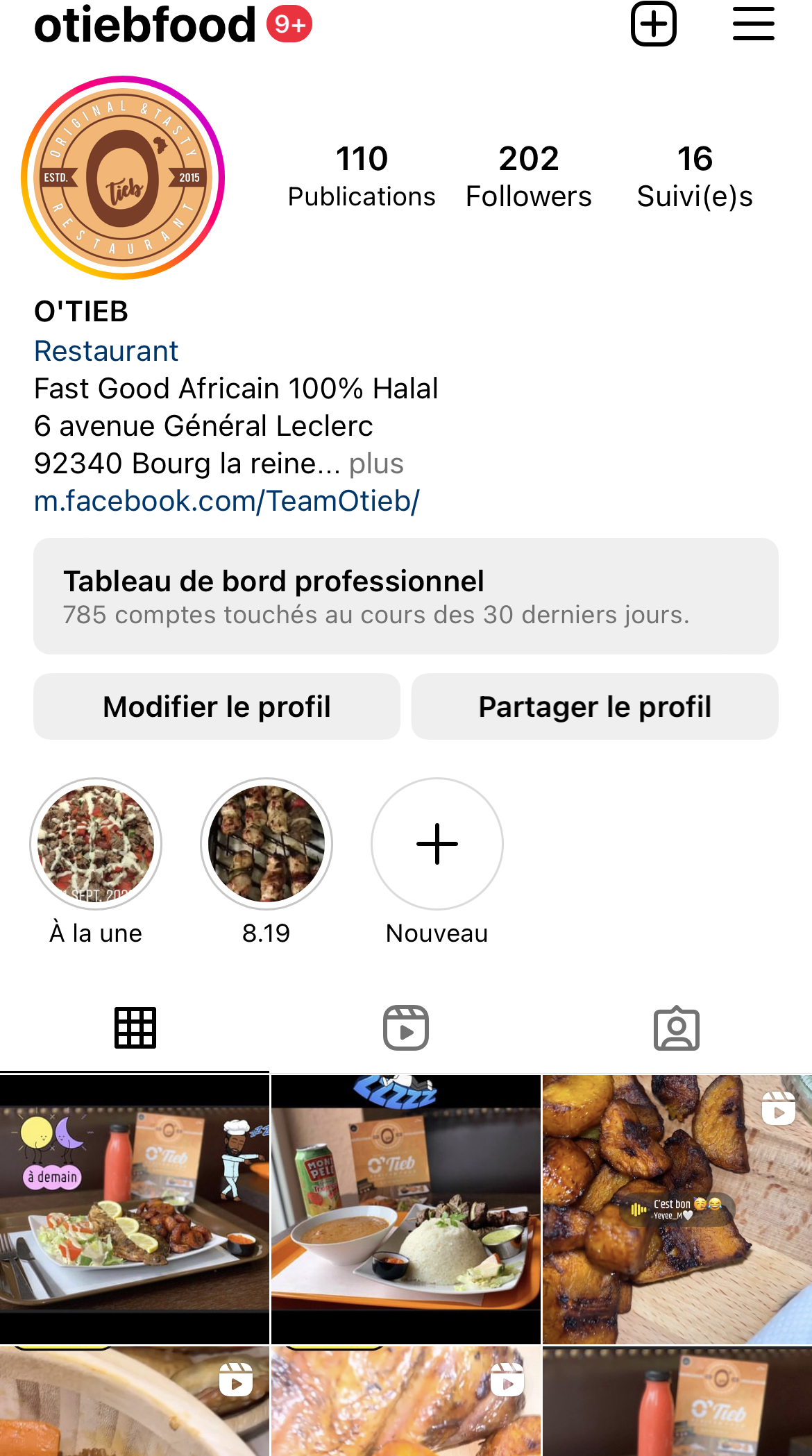Open the rice and sauce tray post
This screenshot has height=1456, width=812.
pyautogui.click(x=406, y=1209)
